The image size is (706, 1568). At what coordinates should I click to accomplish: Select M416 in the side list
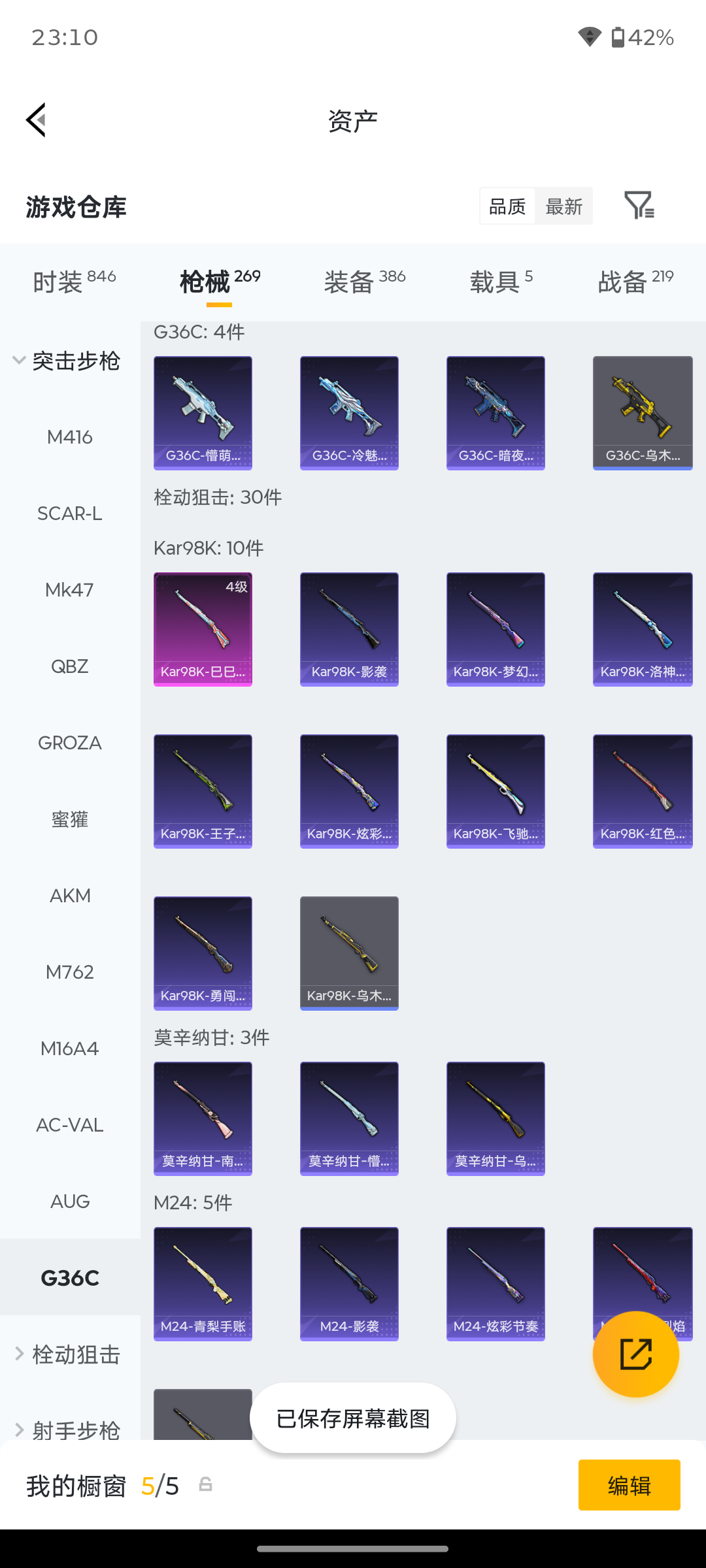click(70, 437)
